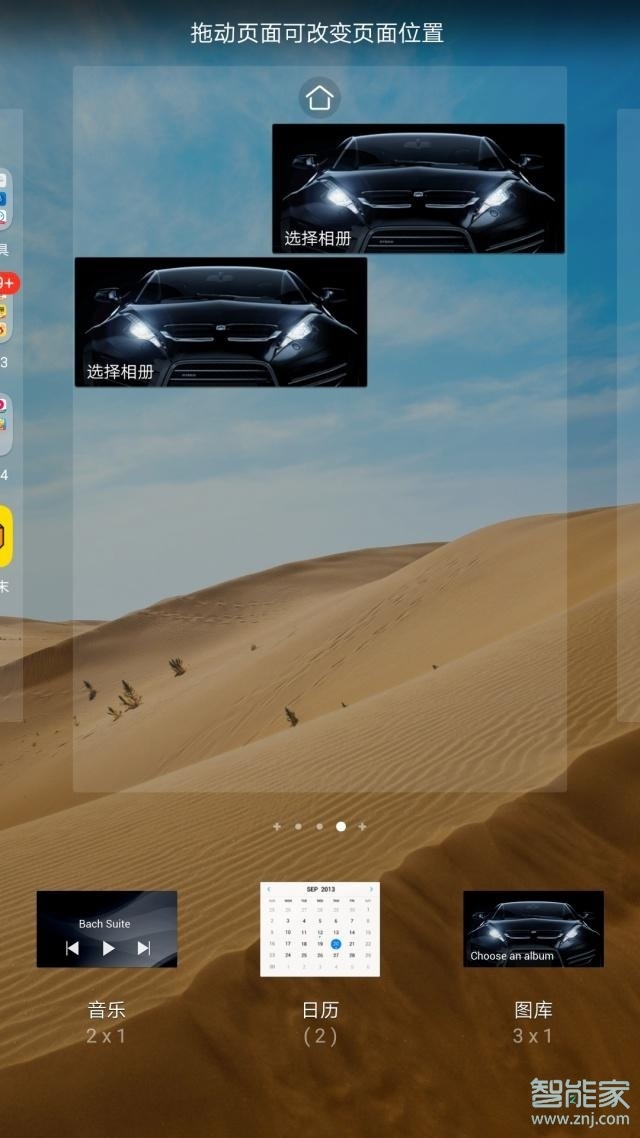The width and height of the screenshot is (640, 1138).
Task: Open the lower 选择相册 gallery widget
Action: (x=221, y=322)
